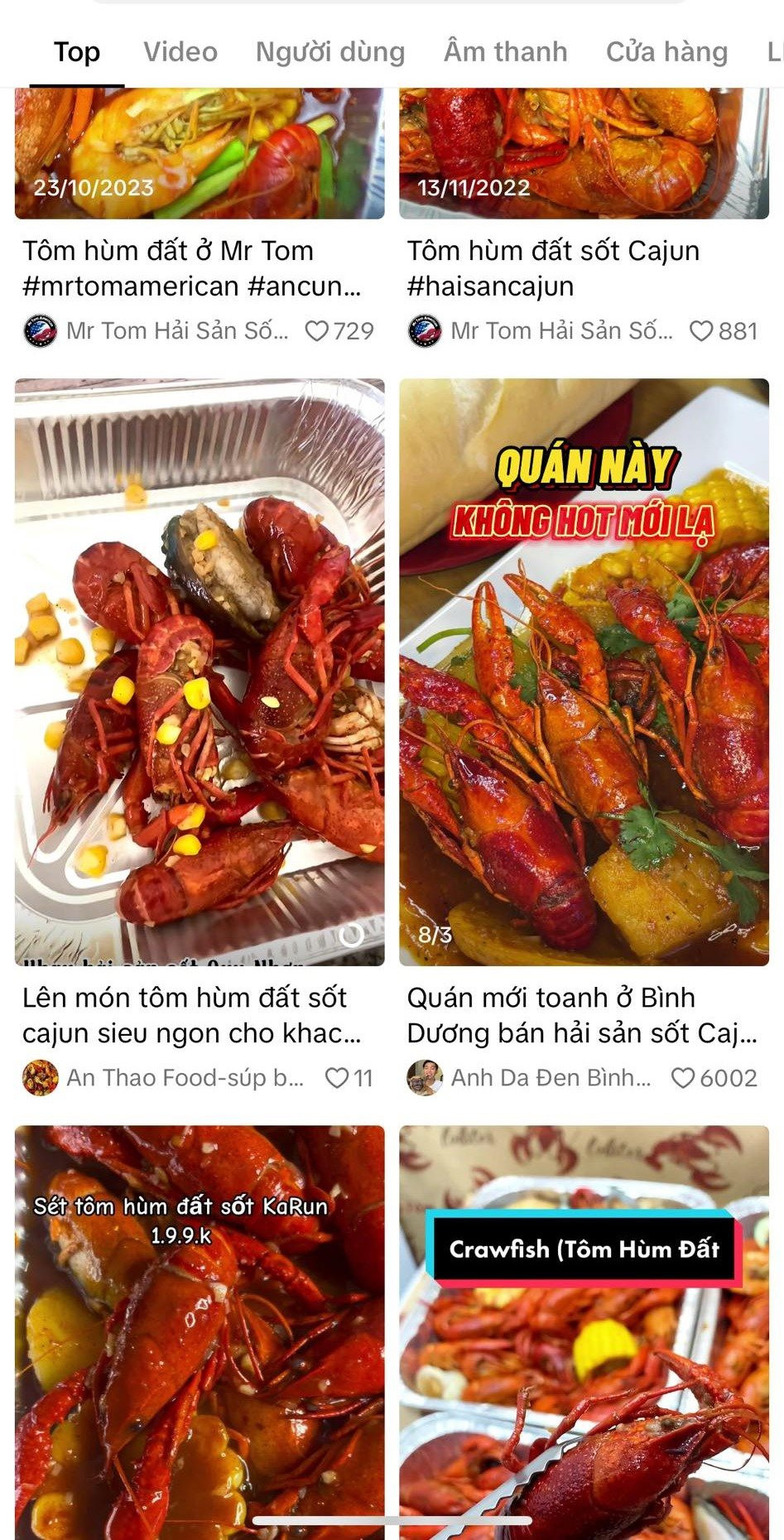This screenshot has width=784, height=1540.
Task: Switch to the Video tab
Action: pyautogui.click(x=179, y=51)
